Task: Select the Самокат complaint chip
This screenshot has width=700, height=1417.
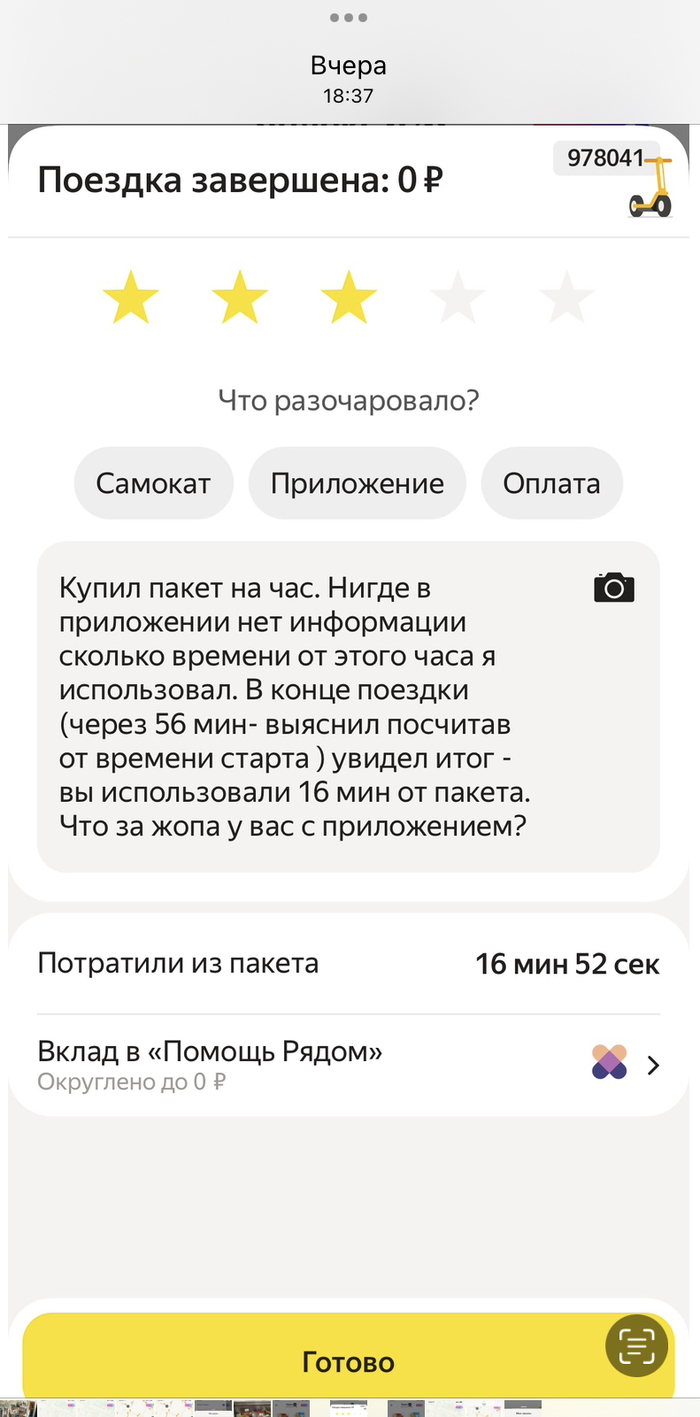Action: 153,484
